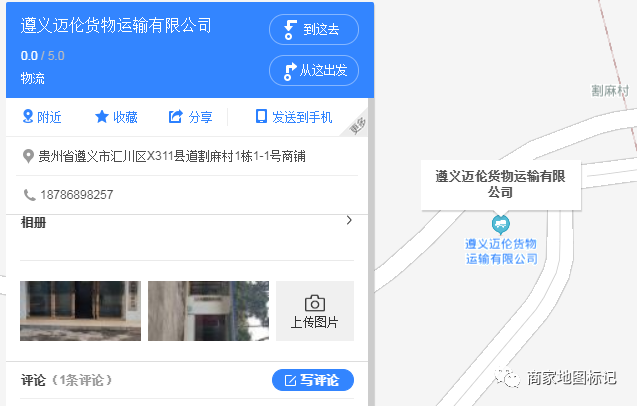Tap the 遵义迈伦货物运输有限公司 map marker
The image size is (637, 406).
coord(502,222)
